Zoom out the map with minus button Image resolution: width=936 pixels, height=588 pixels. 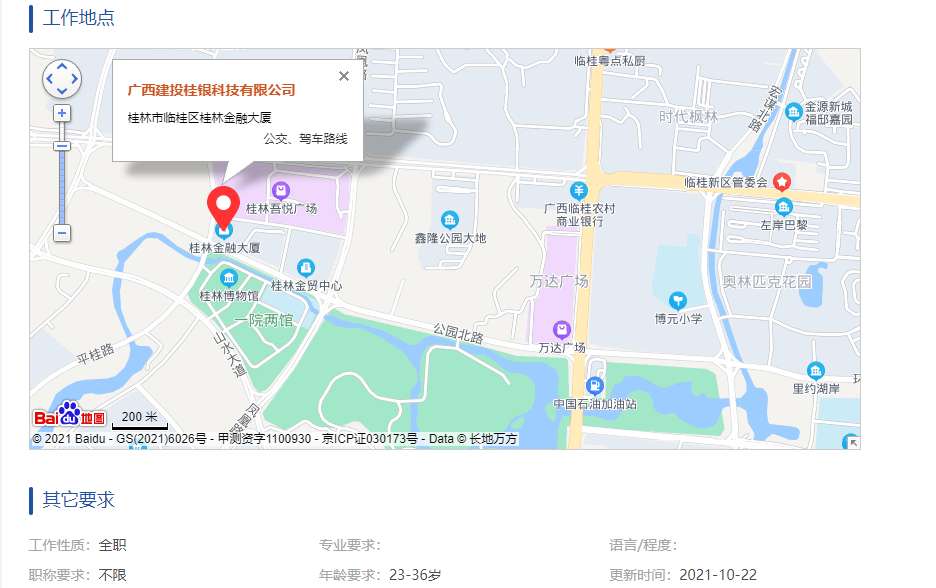pyautogui.click(x=62, y=233)
